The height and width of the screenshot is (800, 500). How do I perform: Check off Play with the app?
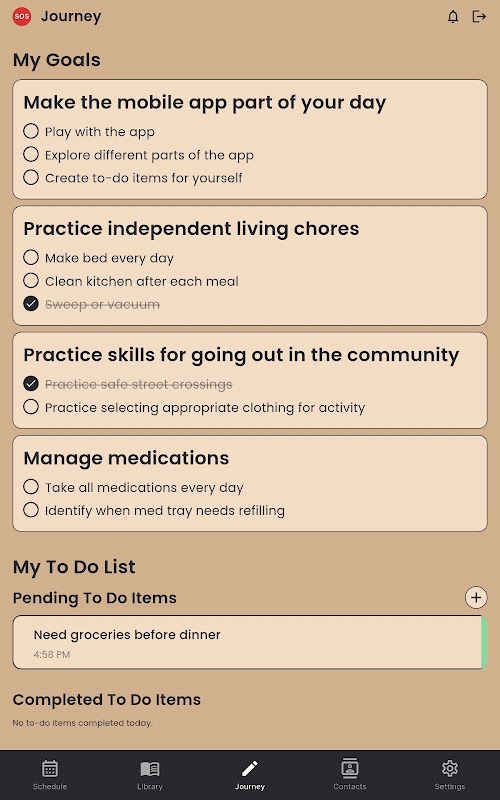coord(31,131)
